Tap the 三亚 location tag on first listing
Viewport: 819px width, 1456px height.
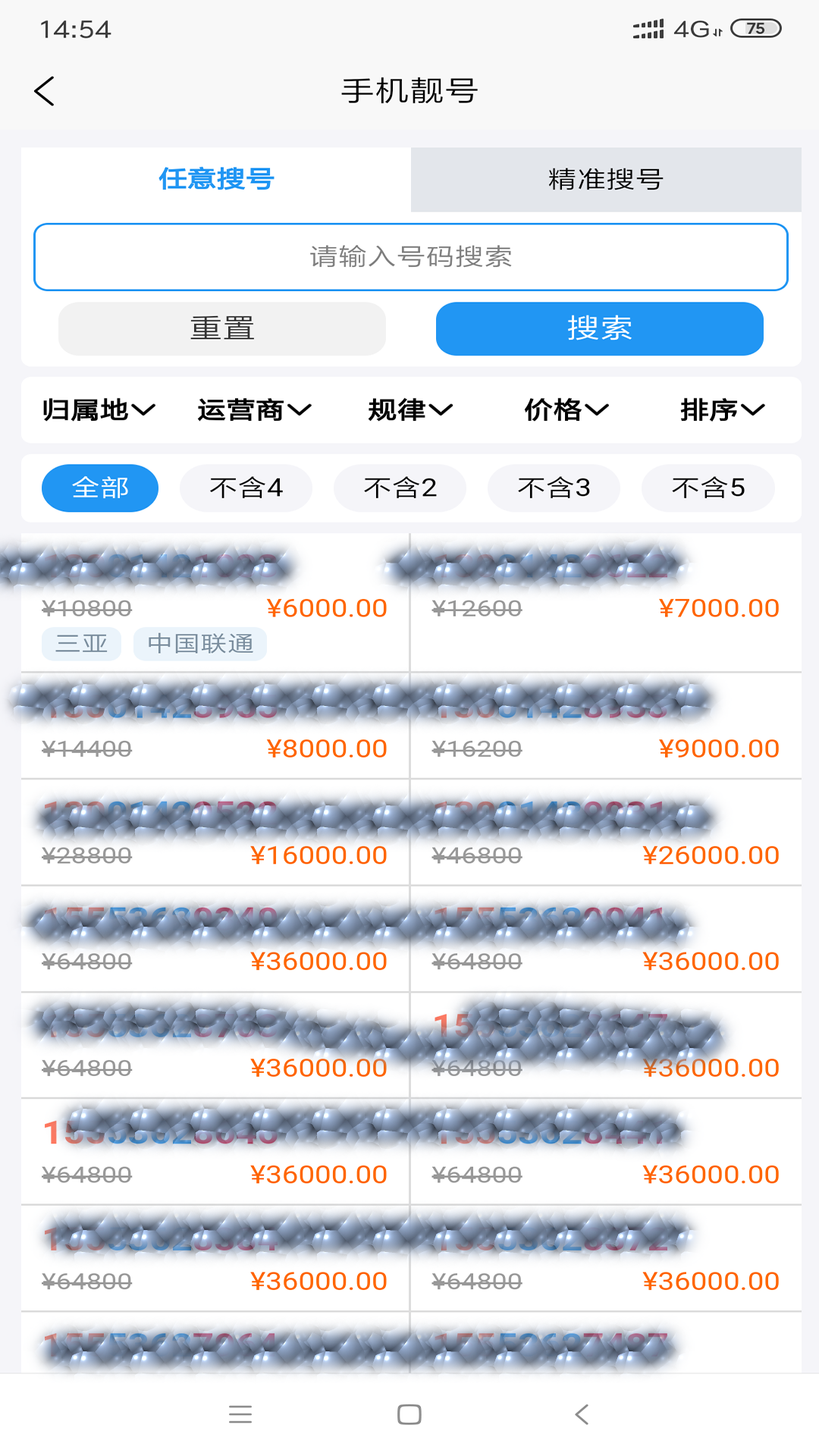pos(80,644)
